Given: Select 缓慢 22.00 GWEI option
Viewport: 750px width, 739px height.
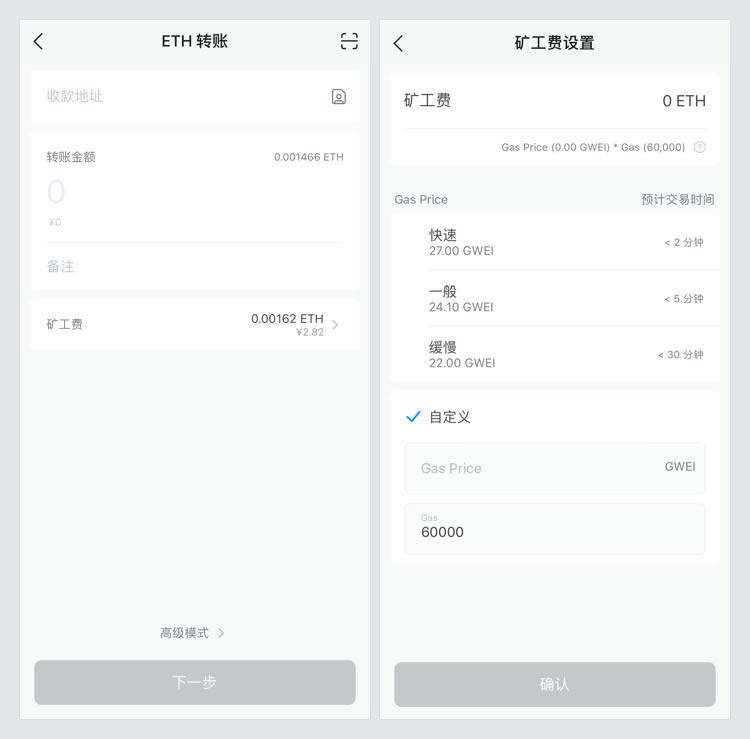Looking at the screenshot, I should click(x=555, y=354).
